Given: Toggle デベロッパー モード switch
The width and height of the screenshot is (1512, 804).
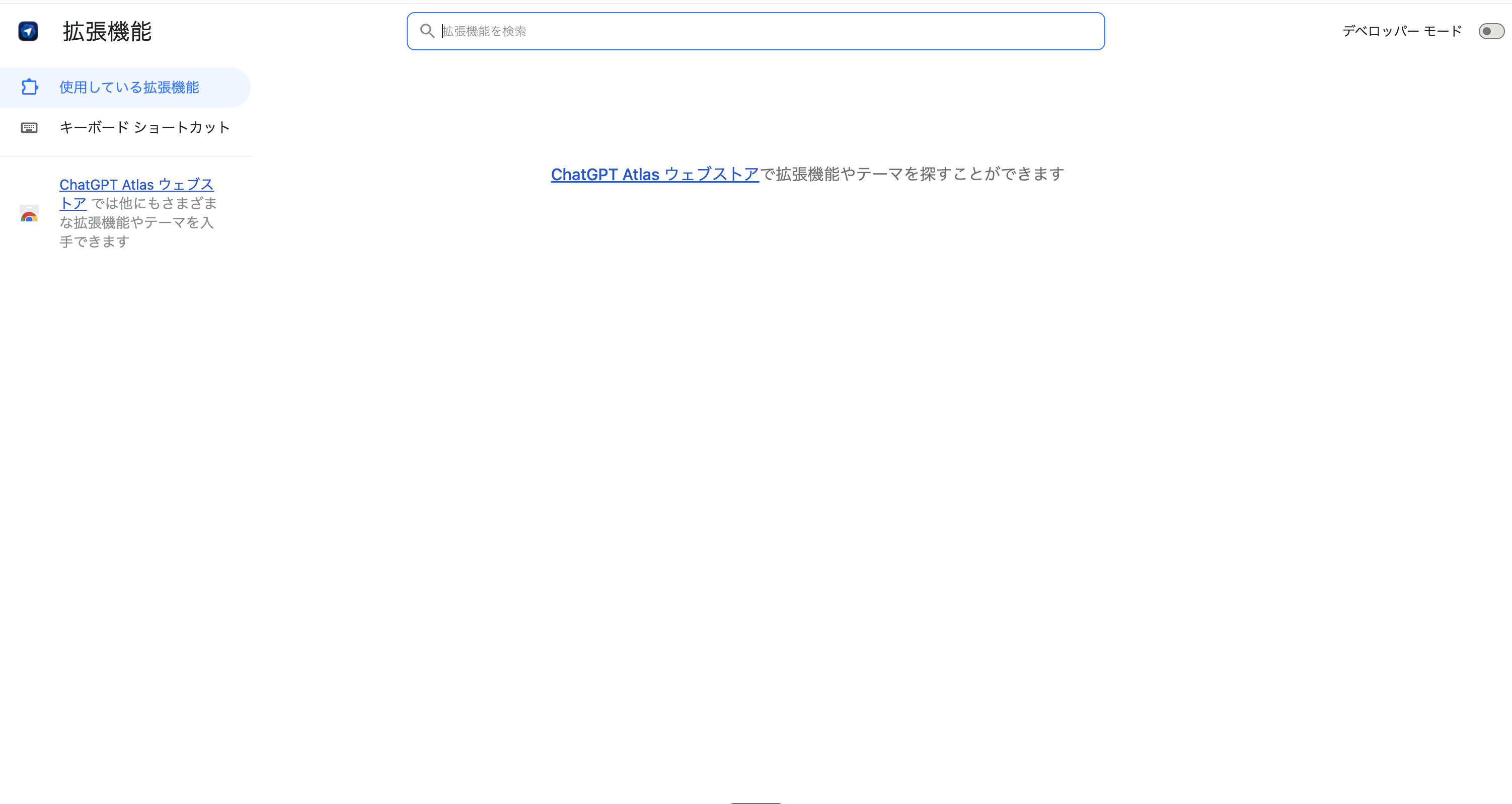Looking at the screenshot, I should [1490, 31].
